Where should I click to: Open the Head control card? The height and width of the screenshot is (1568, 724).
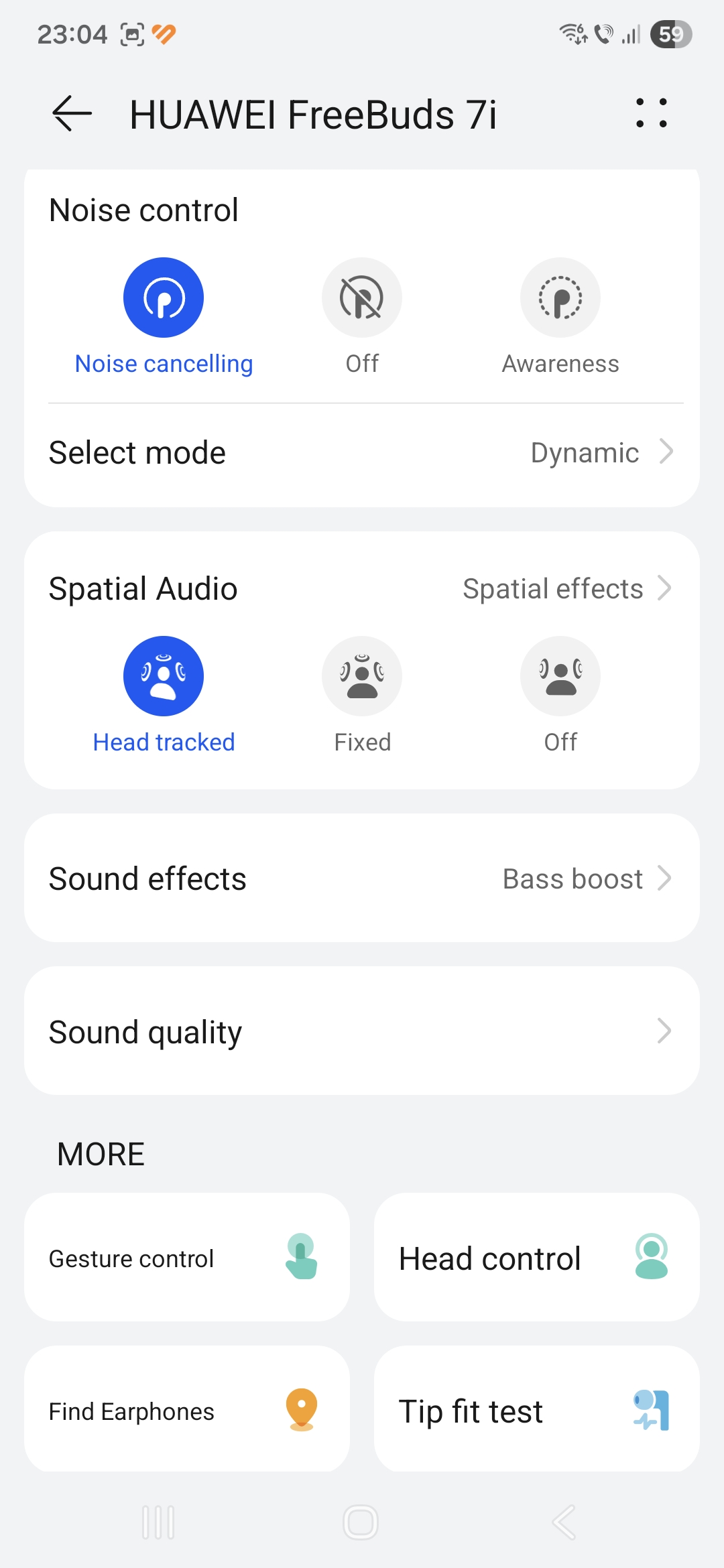click(x=537, y=1258)
